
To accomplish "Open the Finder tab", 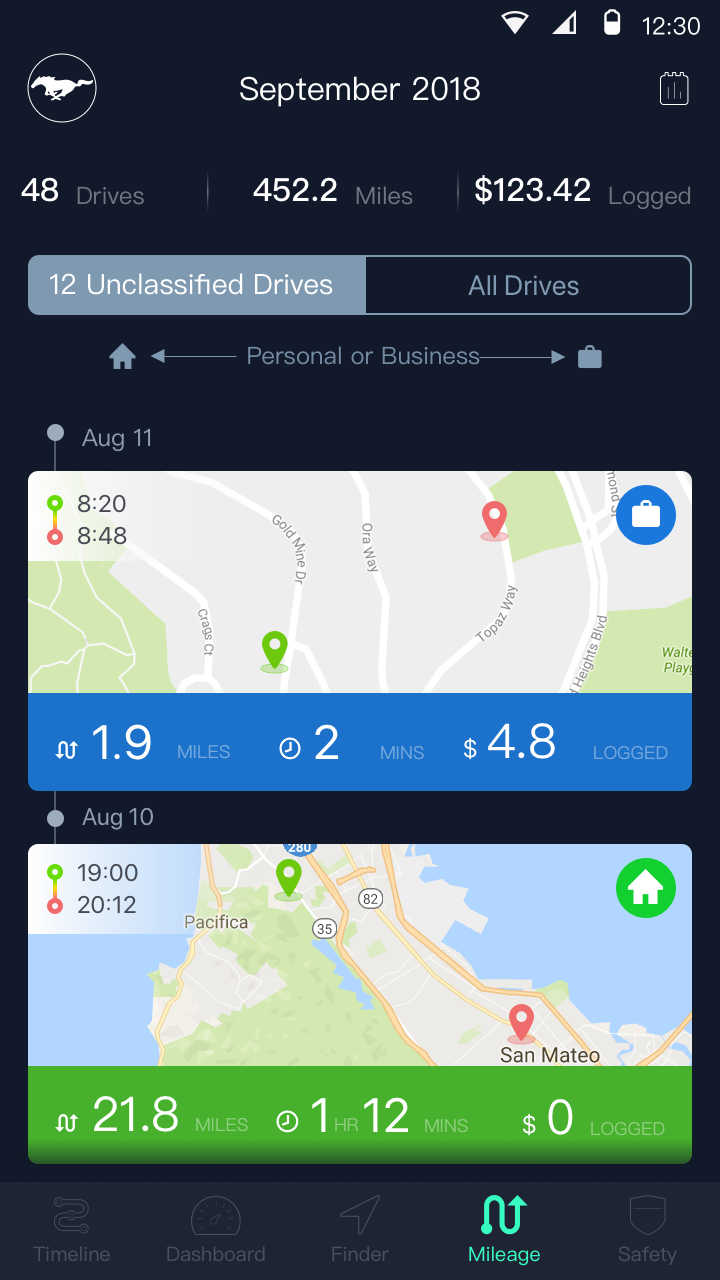I will click(360, 1230).
